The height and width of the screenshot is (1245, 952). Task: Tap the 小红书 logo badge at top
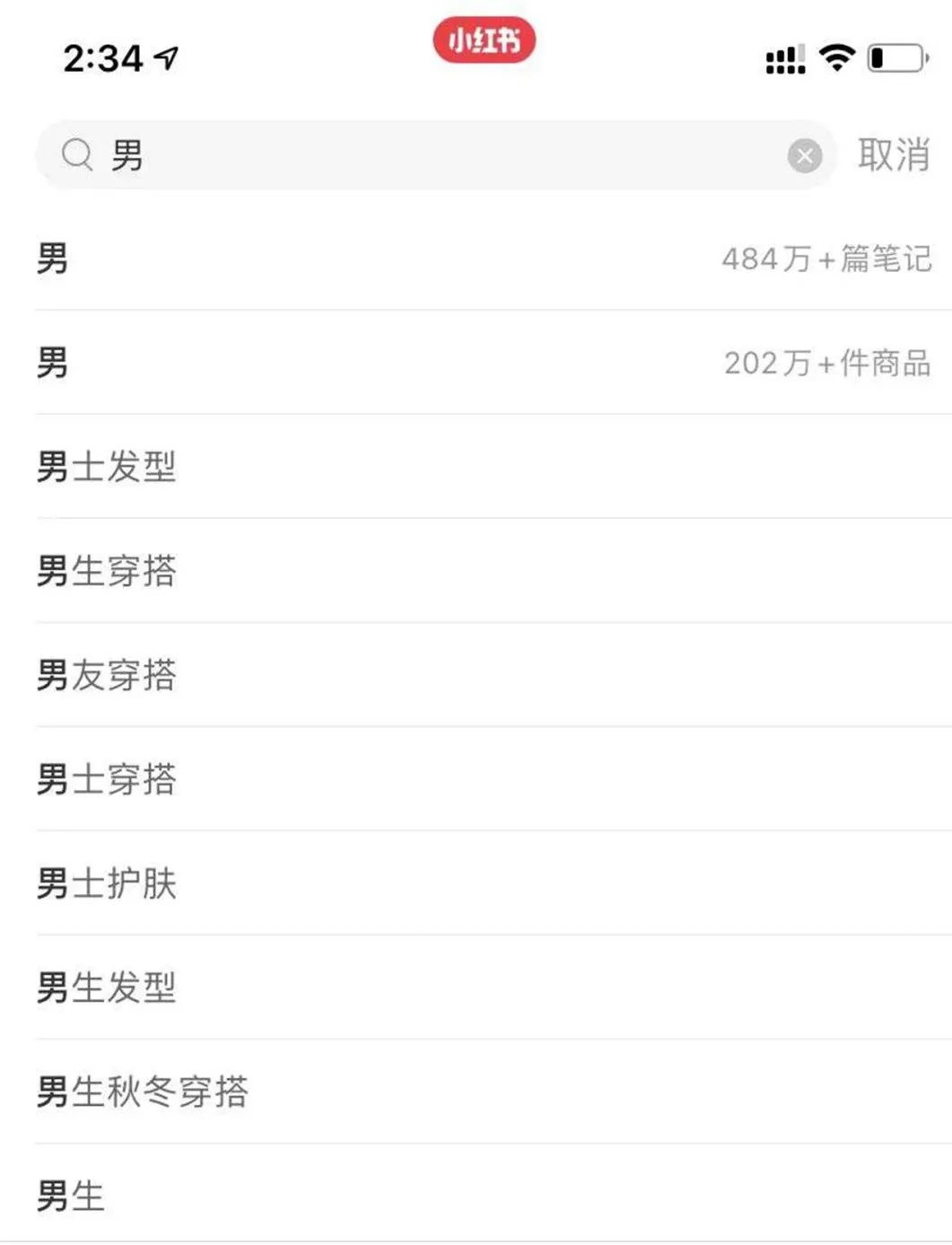(x=485, y=42)
